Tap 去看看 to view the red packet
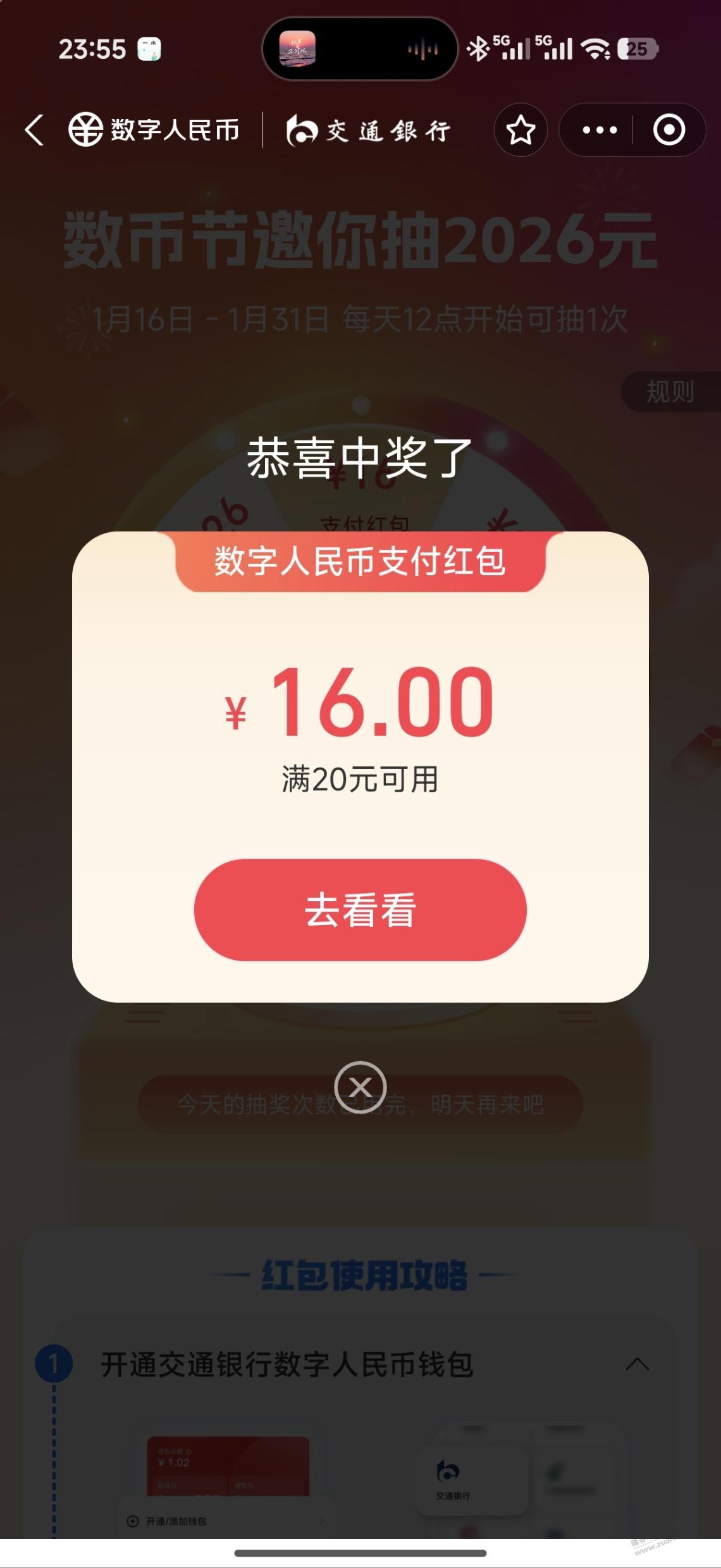This screenshot has height=1568, width=721. point(360,909)
